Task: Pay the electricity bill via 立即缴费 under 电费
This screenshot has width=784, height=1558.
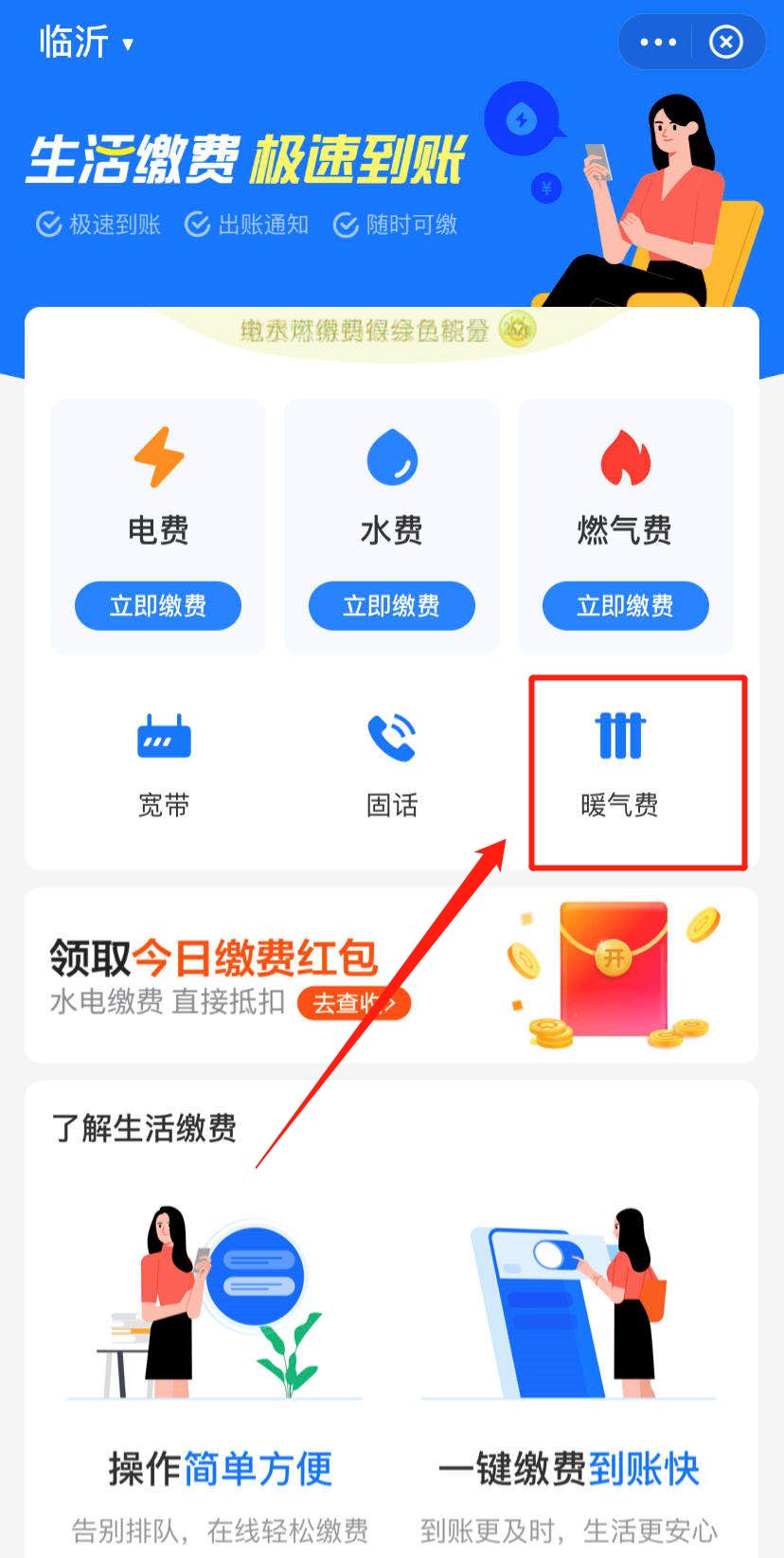Action: [x=158, y=606]
